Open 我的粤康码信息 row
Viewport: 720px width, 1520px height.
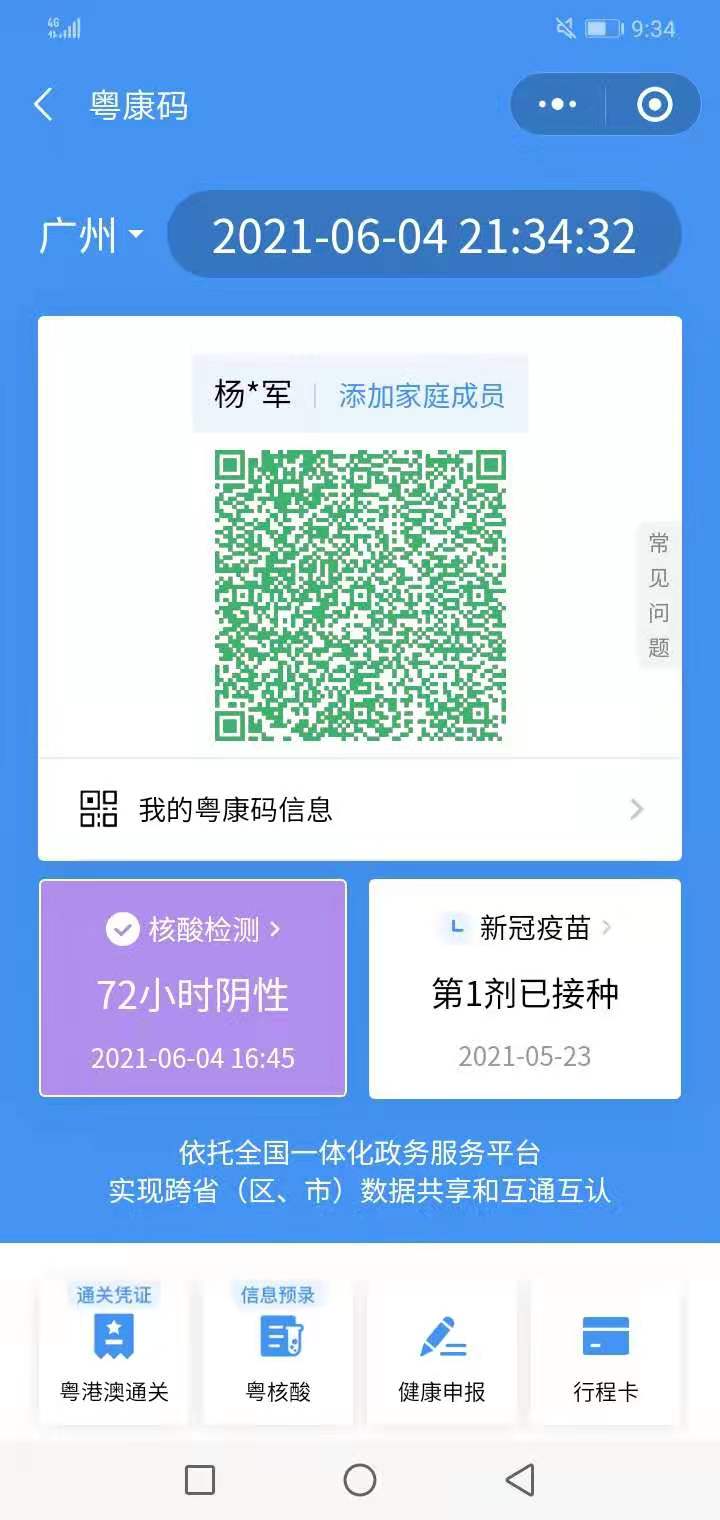[360, 809]
